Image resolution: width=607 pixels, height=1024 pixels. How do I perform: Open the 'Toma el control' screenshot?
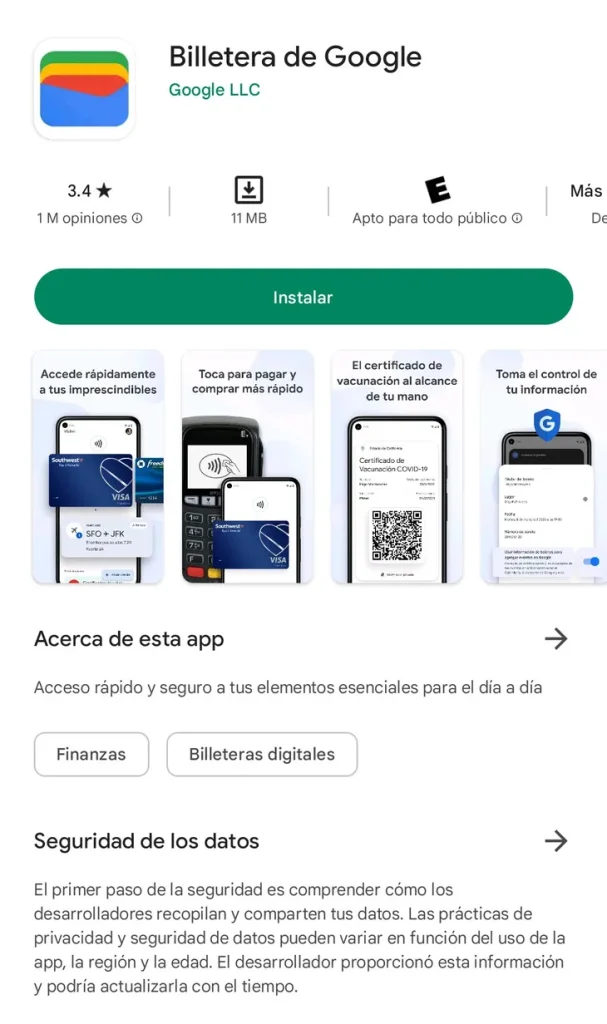tap(545, 467)
